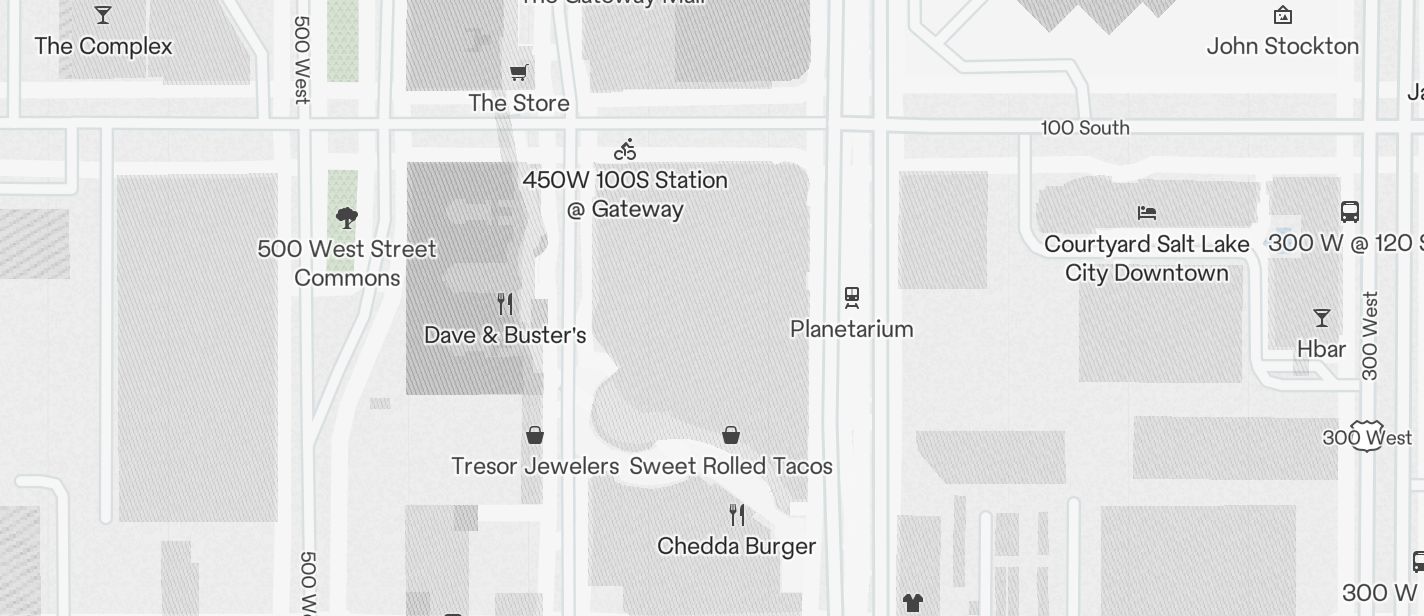1424x616 pixels.
Task: Tap the Sweet Rolled Tacos marker
Action: click(x=731, y=435)
